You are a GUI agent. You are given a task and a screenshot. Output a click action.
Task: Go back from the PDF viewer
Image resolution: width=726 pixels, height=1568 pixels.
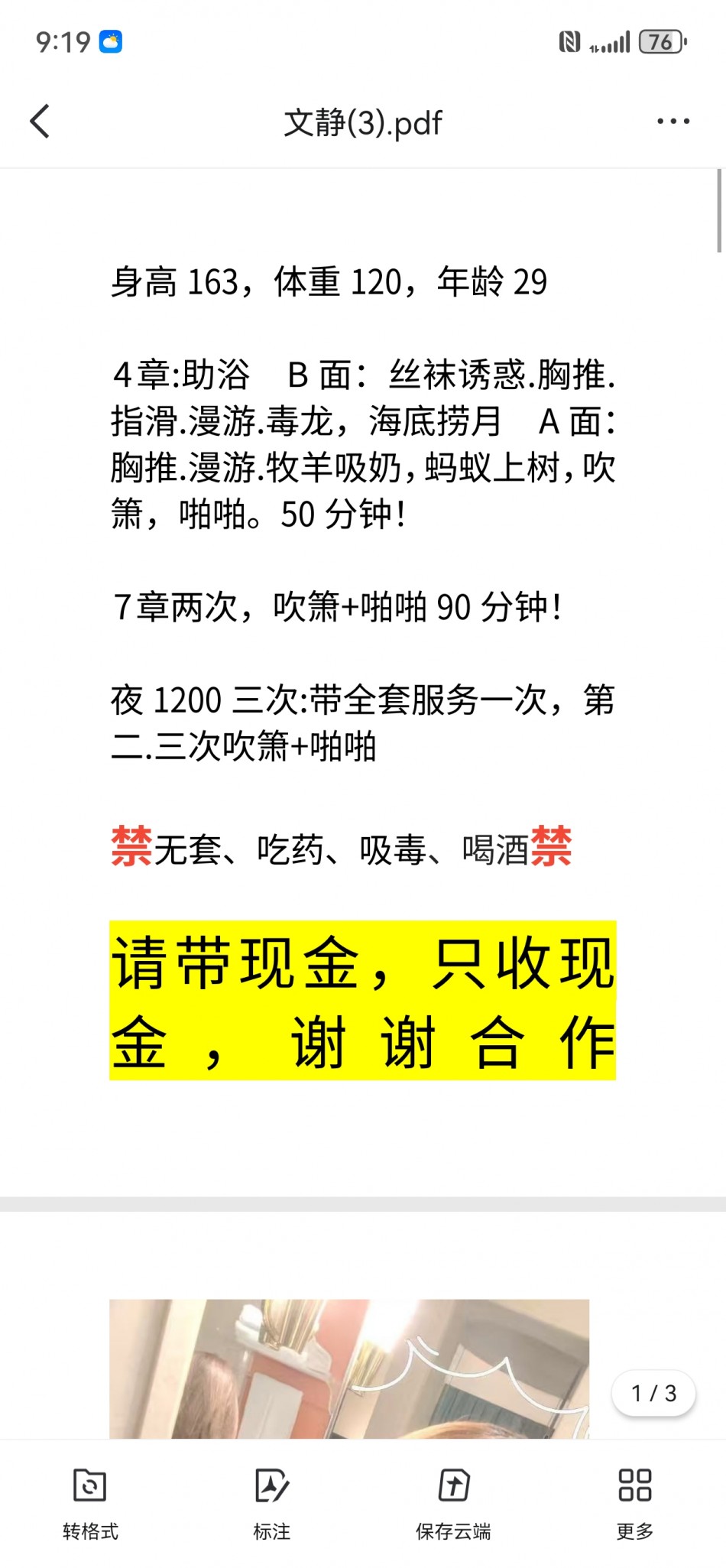(x=40, y=122)
